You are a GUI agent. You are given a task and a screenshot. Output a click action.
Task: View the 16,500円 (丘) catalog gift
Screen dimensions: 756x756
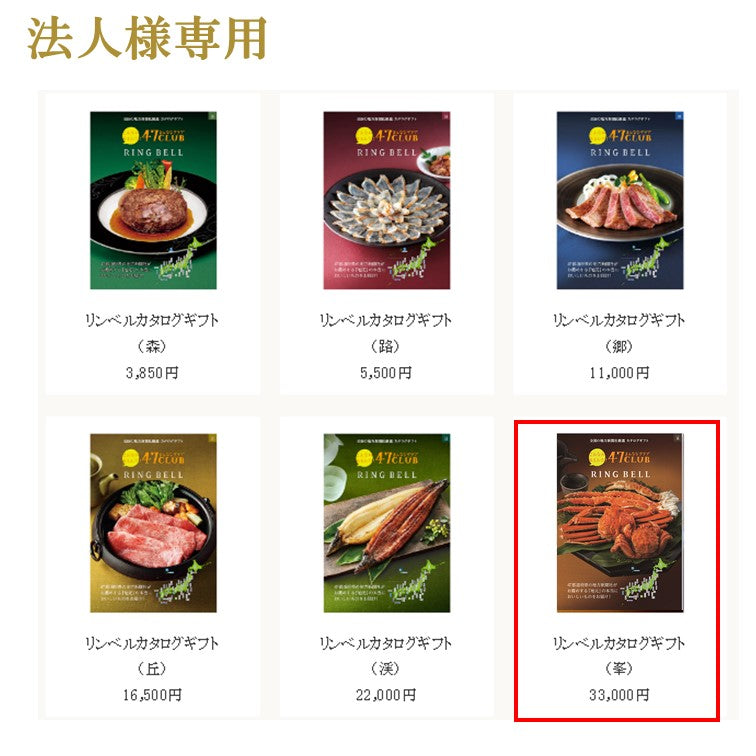pyautogui.click(x=153, y=523)
